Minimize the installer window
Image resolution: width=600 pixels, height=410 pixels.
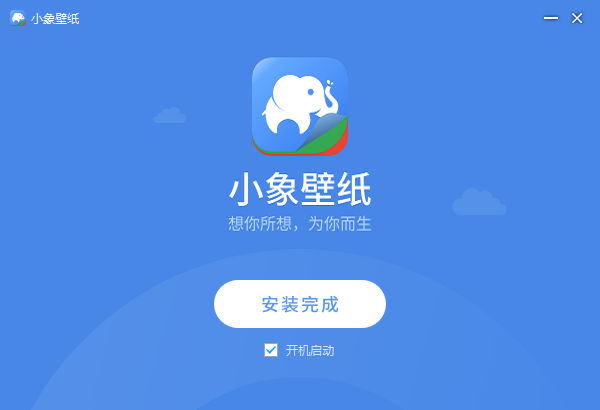[x=551, y=18]
